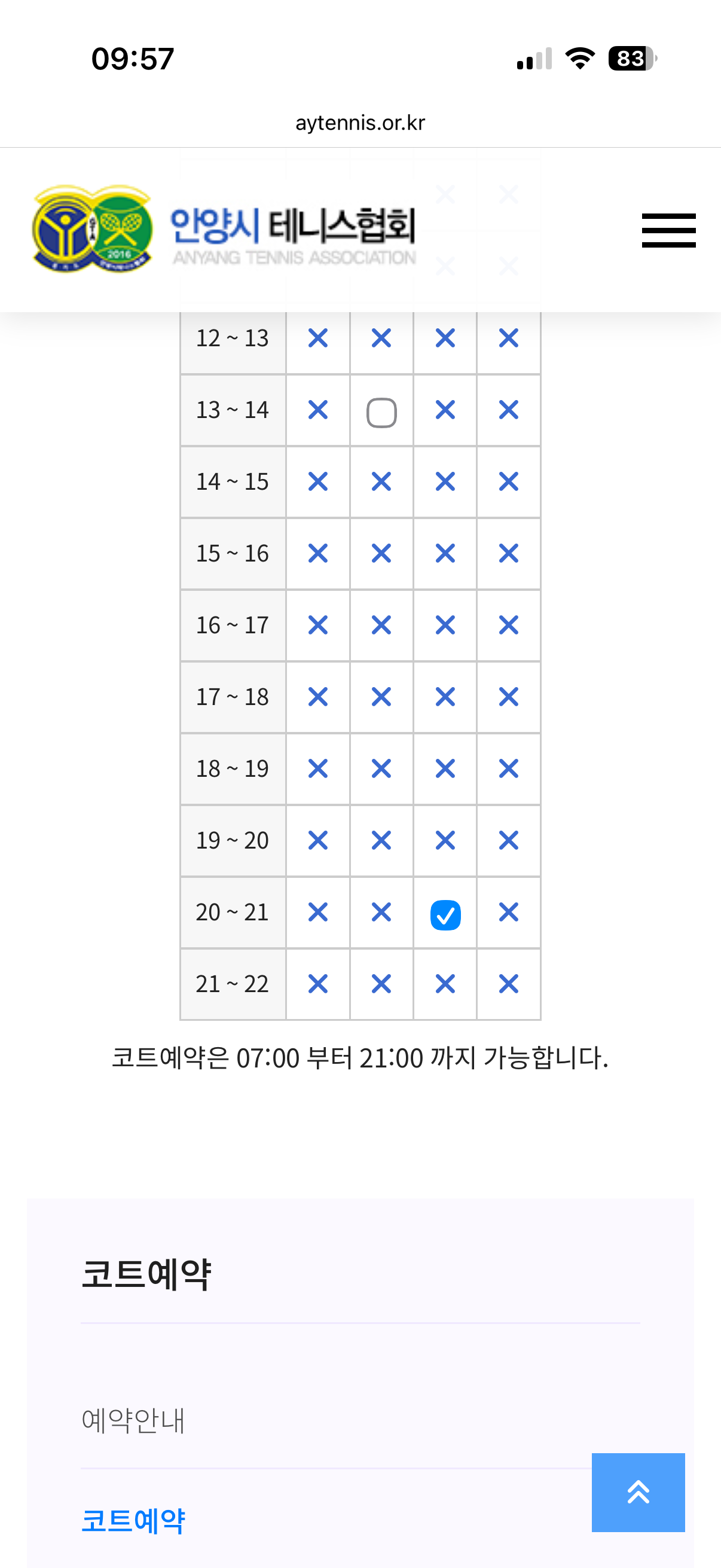This screenshot has width=721, height=1568.
Task: Go to the 안양시 테니스협회 home logo
Action: pos(224,230)
